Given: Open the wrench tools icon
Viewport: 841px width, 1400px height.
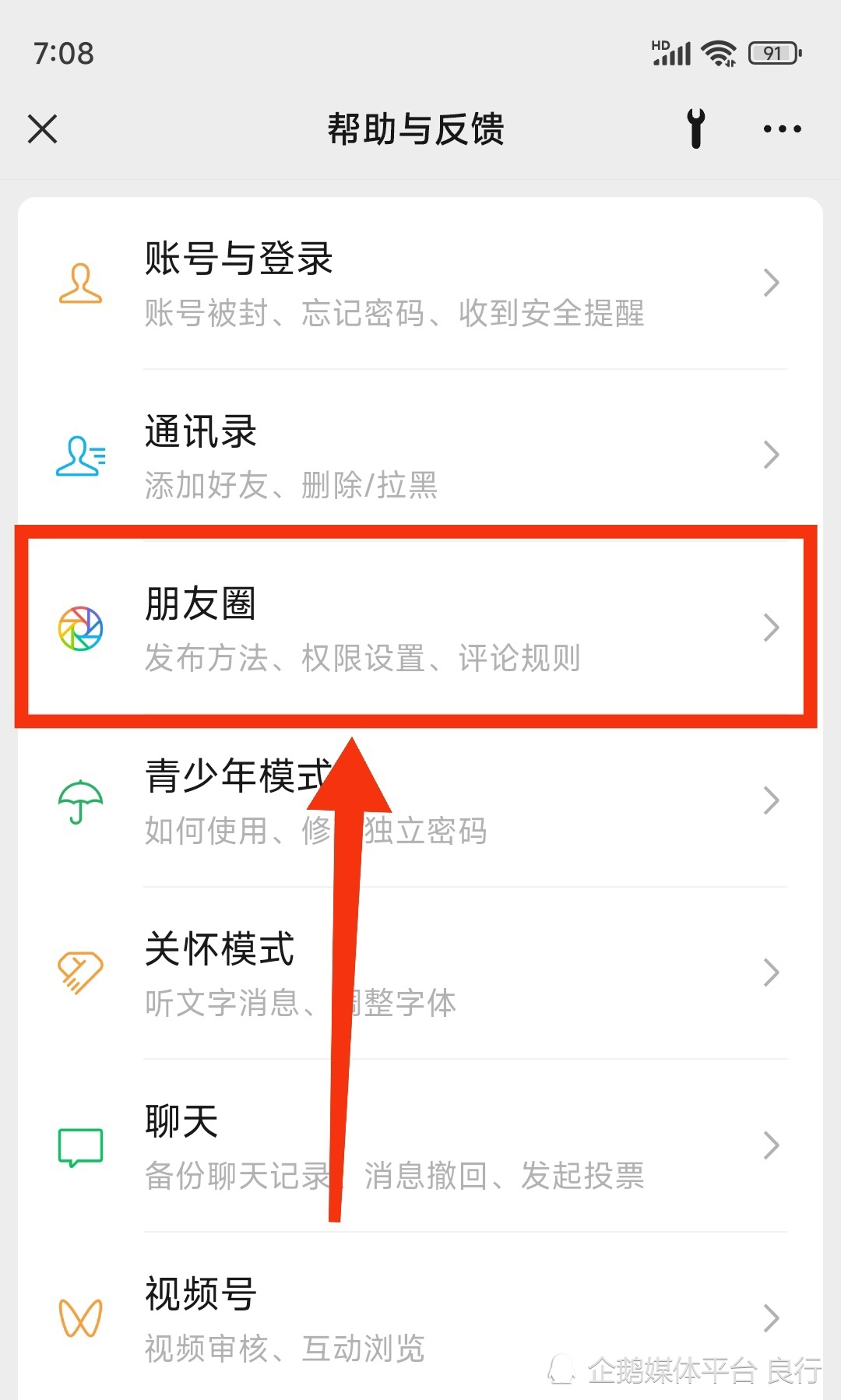Looking at the screenshot, I should 696,129.
